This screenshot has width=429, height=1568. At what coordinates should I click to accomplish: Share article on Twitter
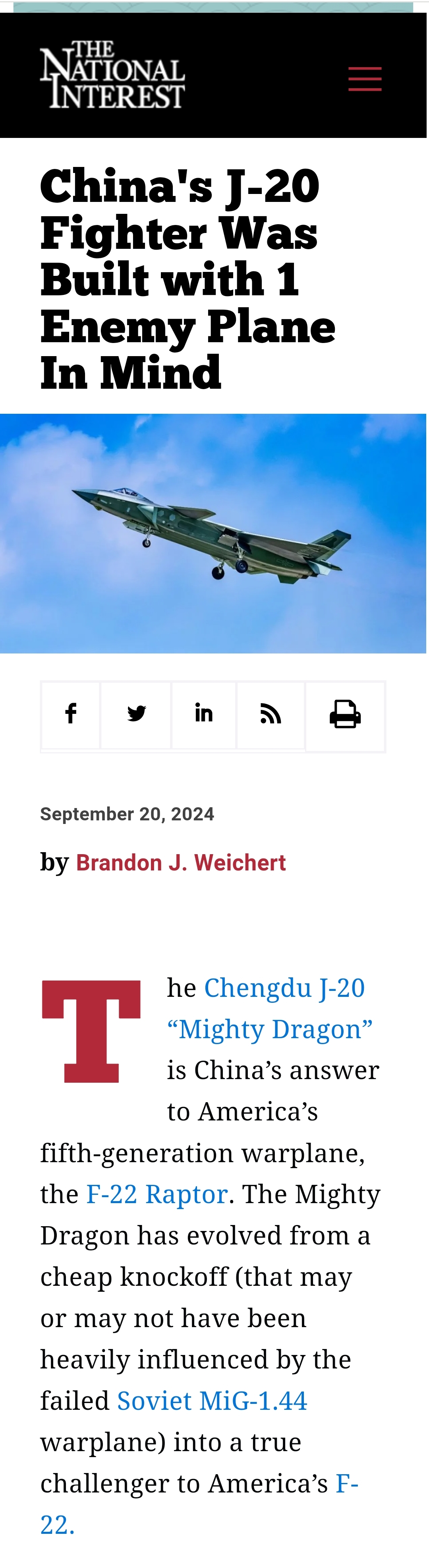click(136, 714)
